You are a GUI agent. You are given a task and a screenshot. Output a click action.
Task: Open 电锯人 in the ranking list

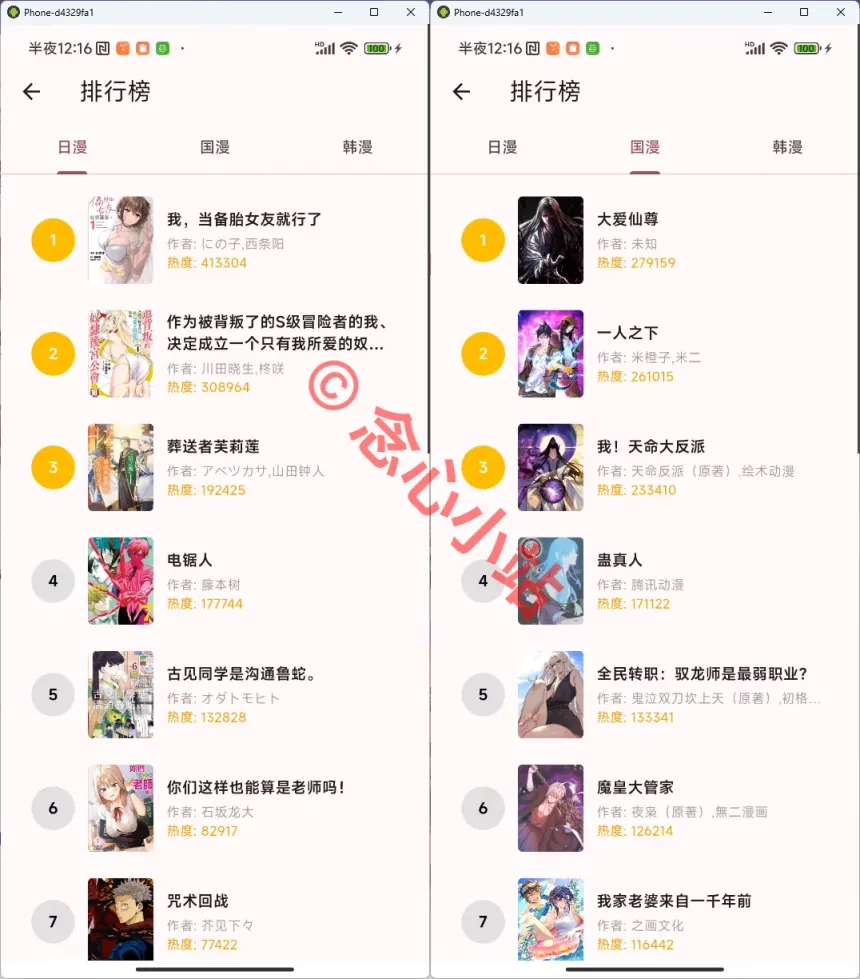point(190,560)
